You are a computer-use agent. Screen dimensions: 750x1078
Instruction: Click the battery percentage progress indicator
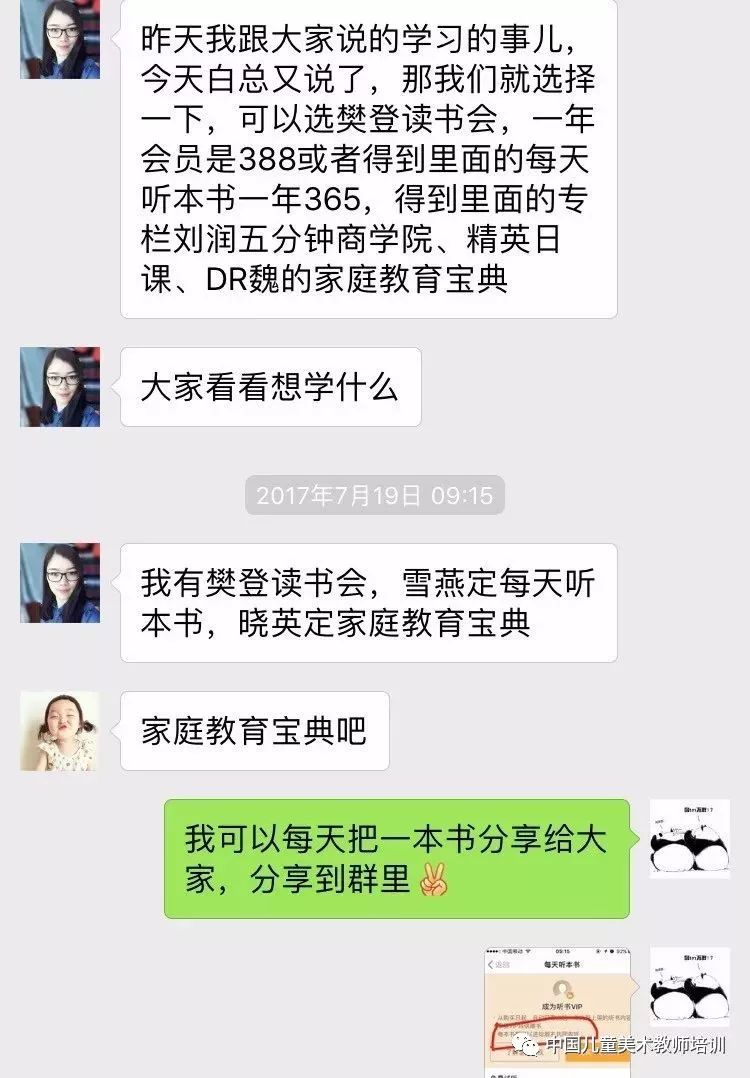pos(619,951)
